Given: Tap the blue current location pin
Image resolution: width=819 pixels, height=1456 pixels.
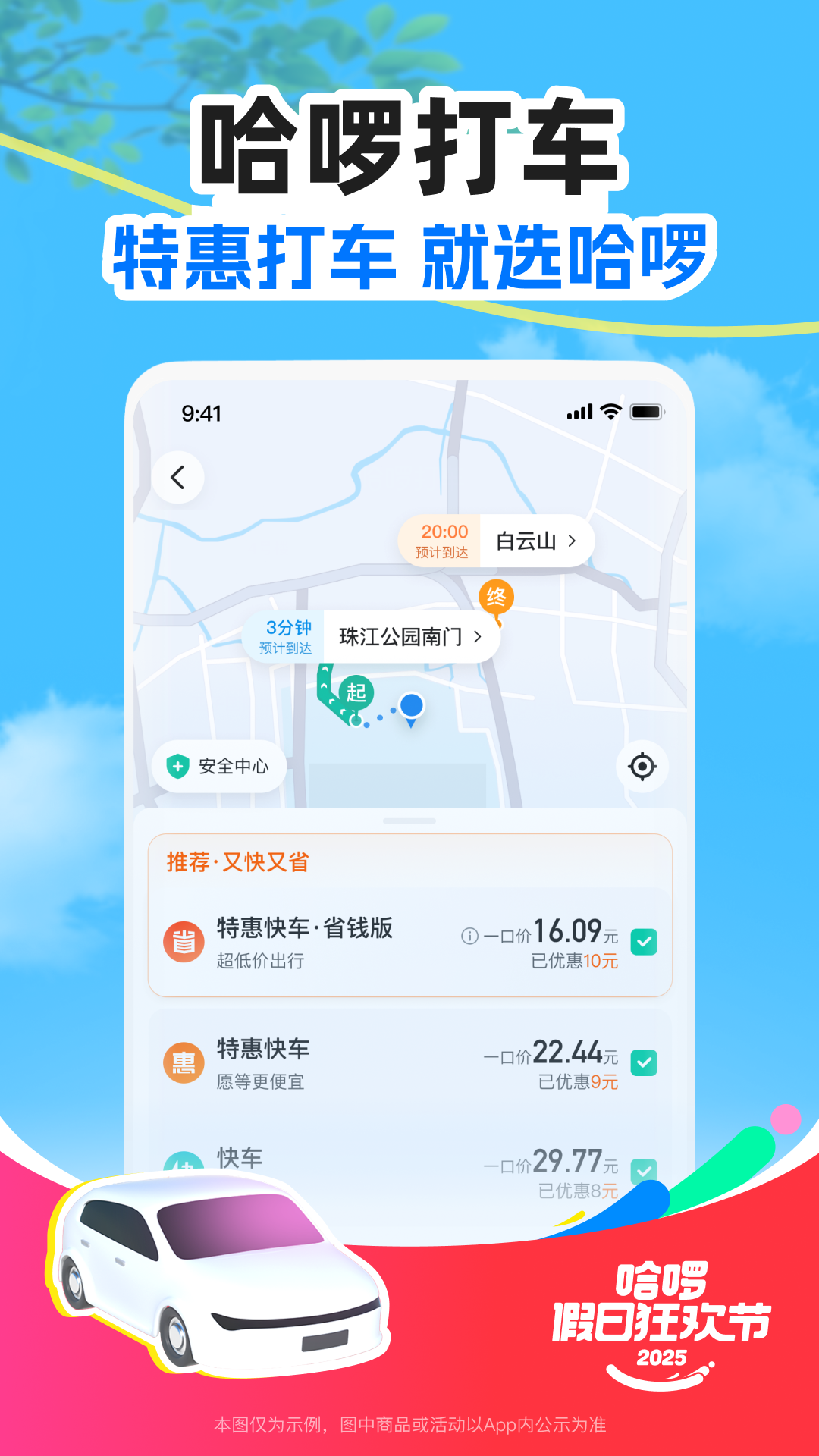Looking at the screenshot, I should (410, 705).
